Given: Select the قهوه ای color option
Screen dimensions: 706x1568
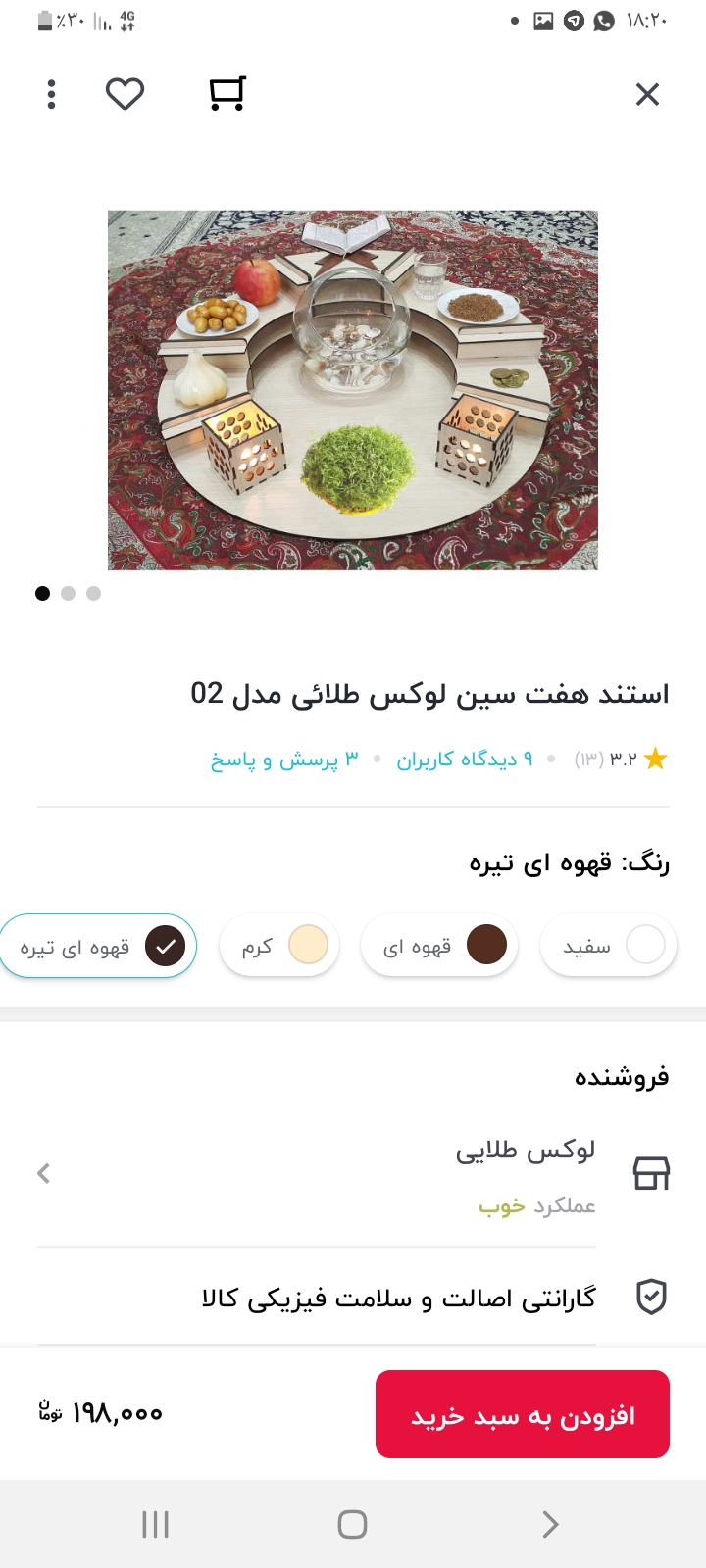Looking at the screenshot, I should point(439,946).
